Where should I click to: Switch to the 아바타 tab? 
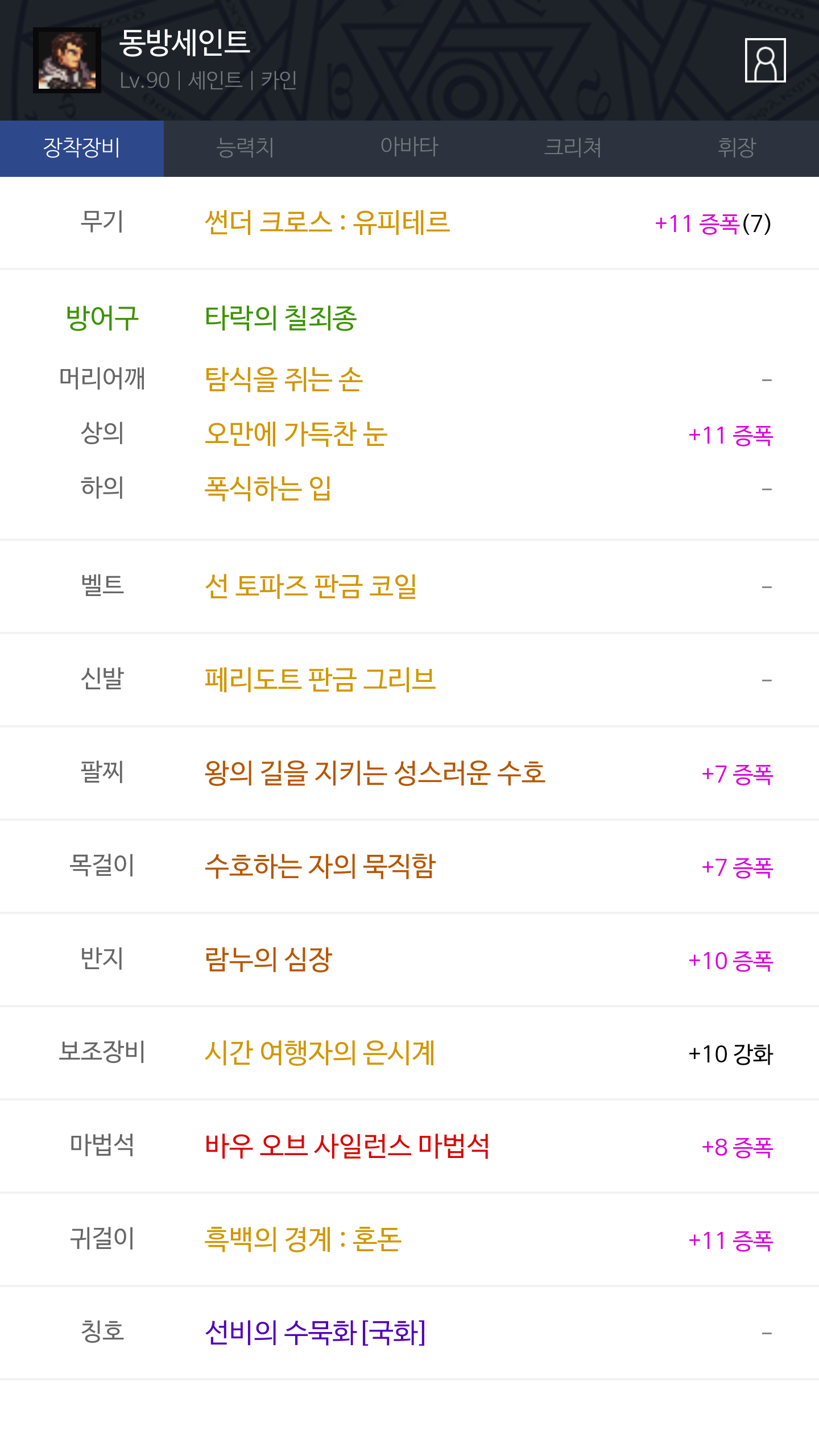(x=409, y=148)
